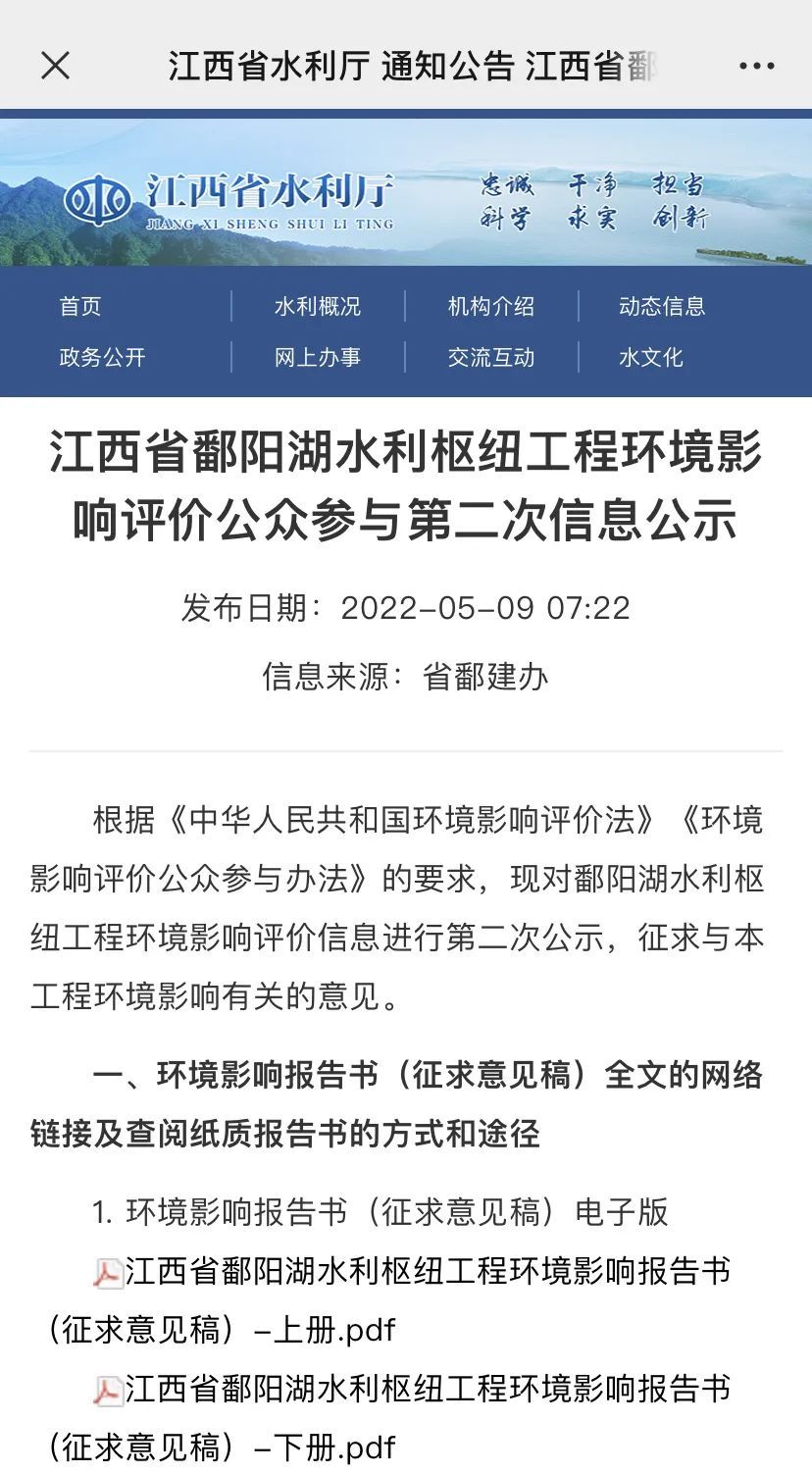Open the 上册.pdf report attachment

pyautogui.click(x=412, y=1273)
